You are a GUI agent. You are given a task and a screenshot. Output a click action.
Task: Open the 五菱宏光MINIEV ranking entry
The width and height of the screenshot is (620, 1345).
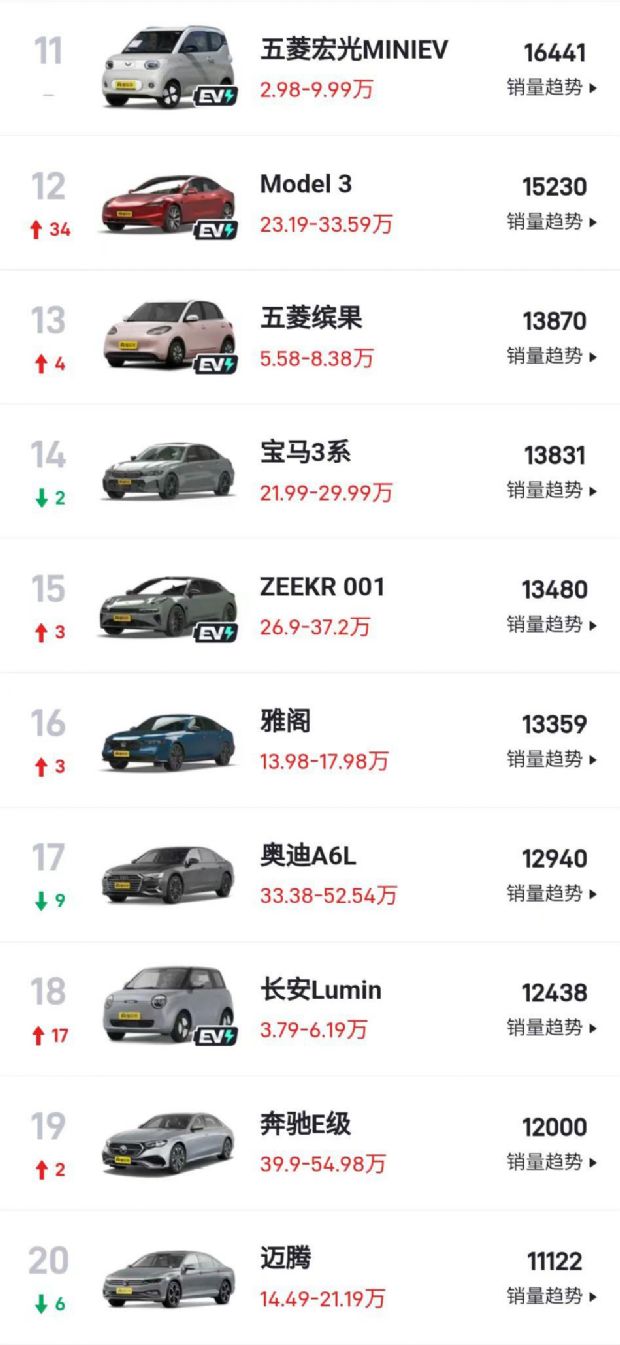[354, 49]
